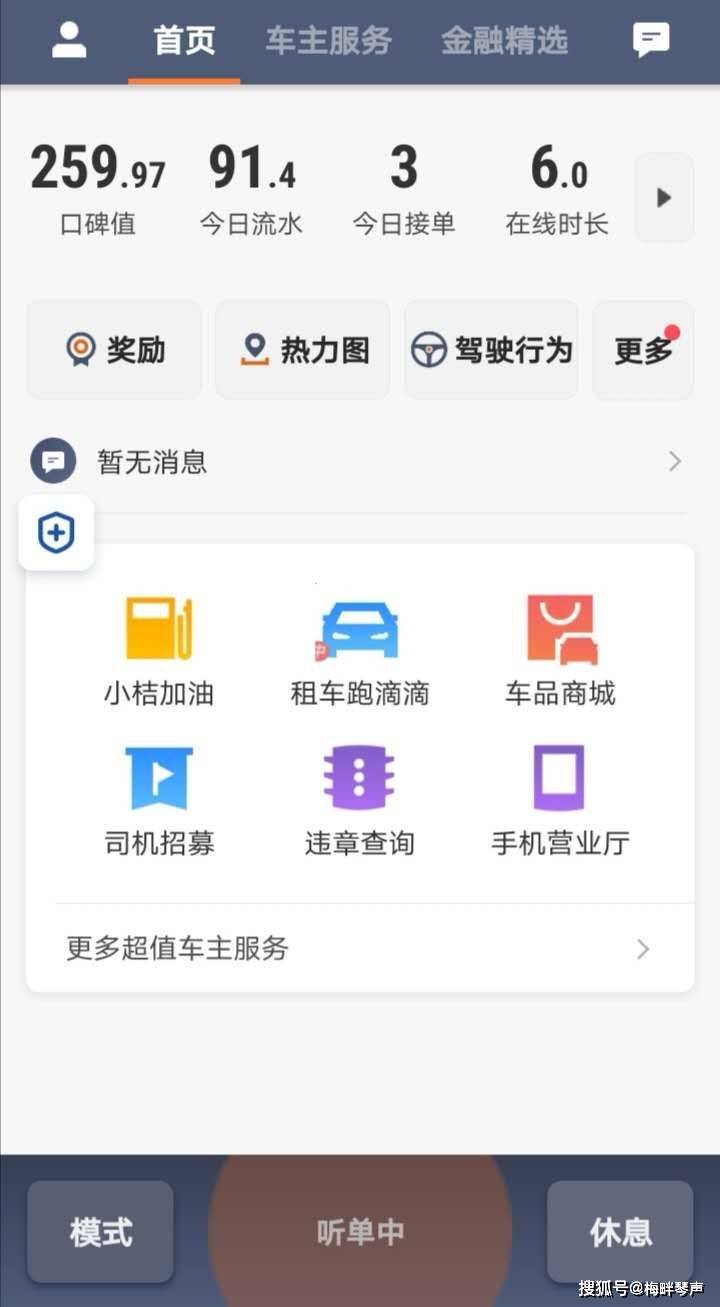Open the profile icon
The height and width of the screenshot is (1307, 720).
(x=68, y=40)
